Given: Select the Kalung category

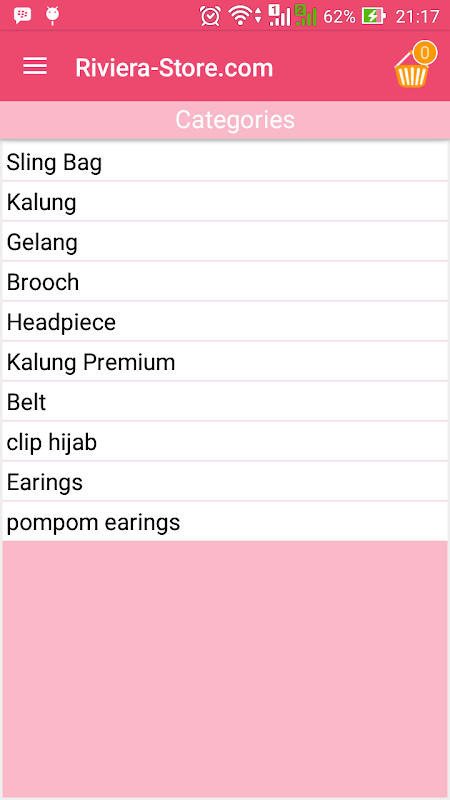Looking at the screenshot, I should [x=225, y=202].
